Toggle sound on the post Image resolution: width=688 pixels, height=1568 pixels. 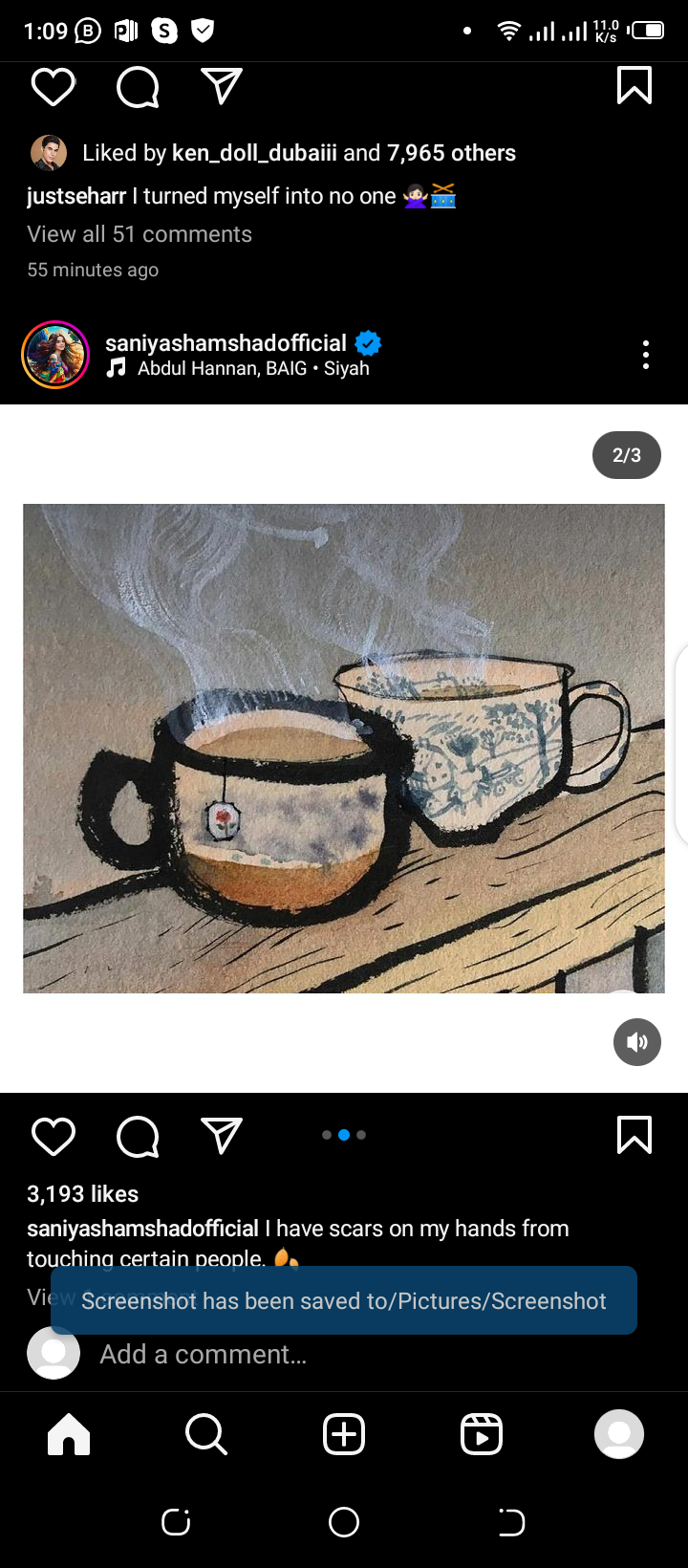point(636,1042)
